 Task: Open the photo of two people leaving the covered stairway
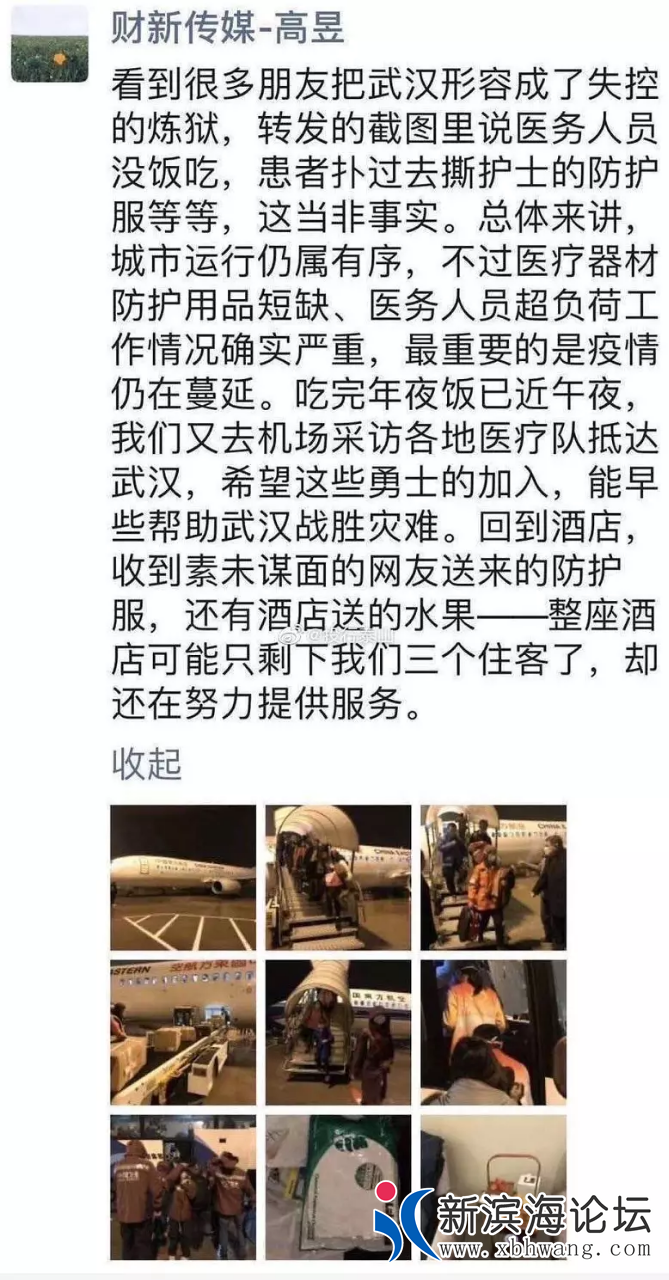(338, 1032)
